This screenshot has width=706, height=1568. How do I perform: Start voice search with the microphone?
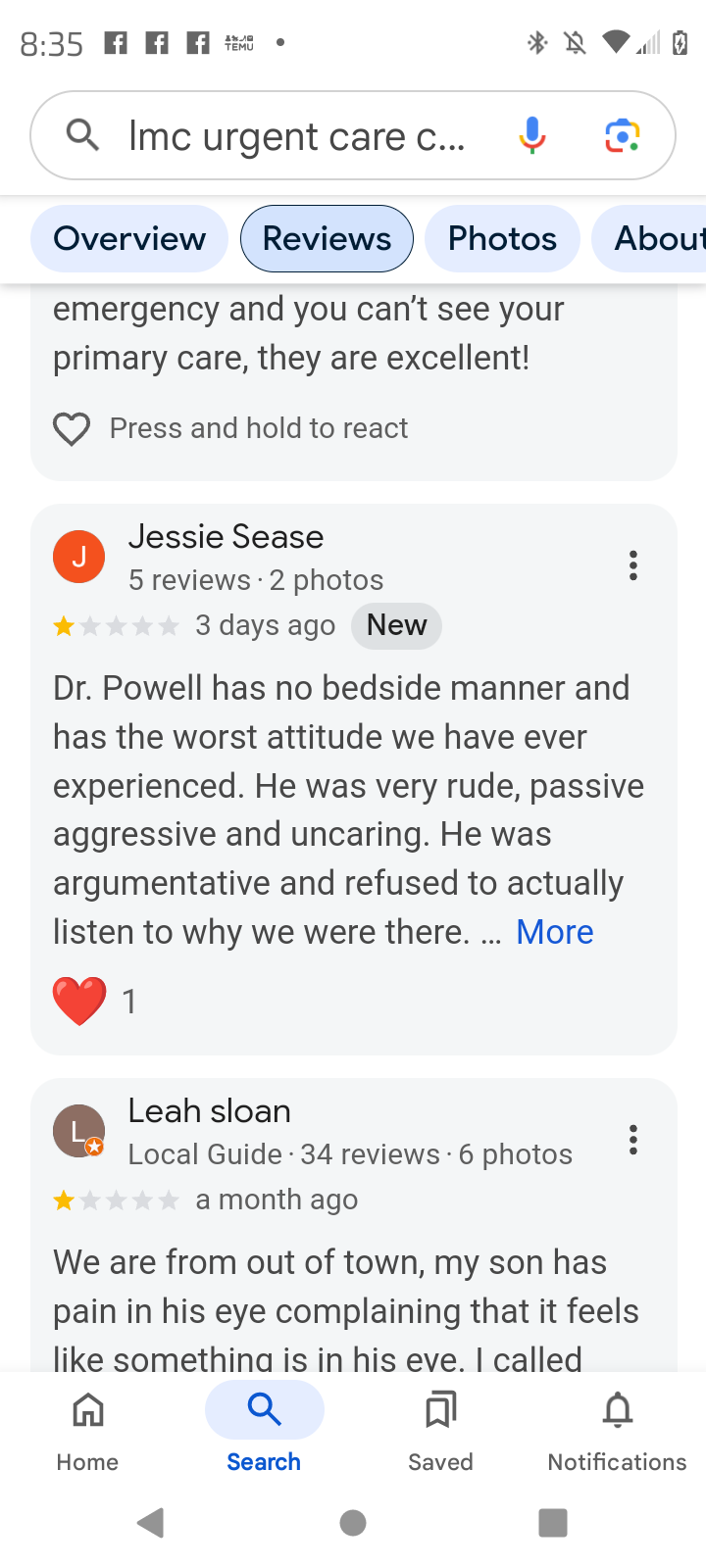point(531,136)
